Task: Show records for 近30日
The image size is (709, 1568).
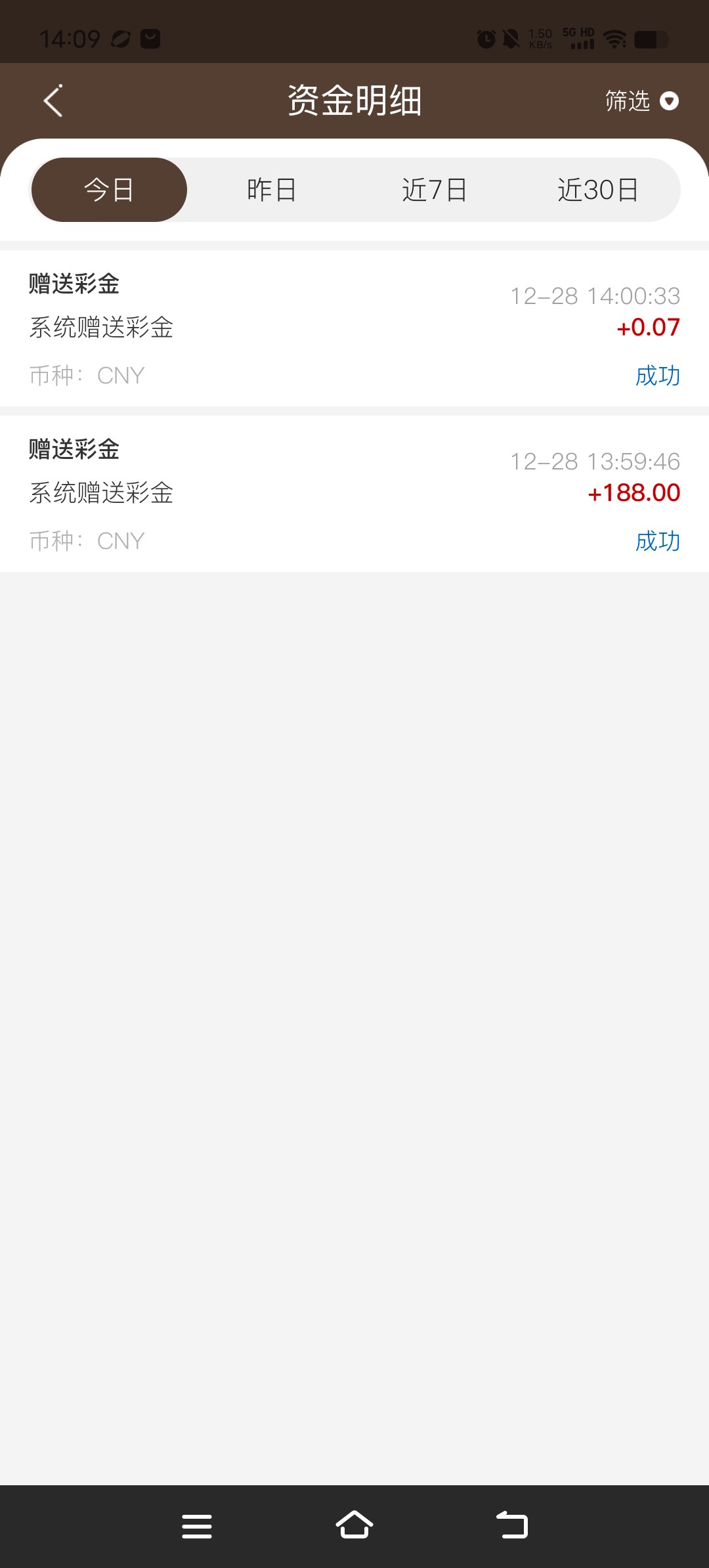Action: [597, 190]
